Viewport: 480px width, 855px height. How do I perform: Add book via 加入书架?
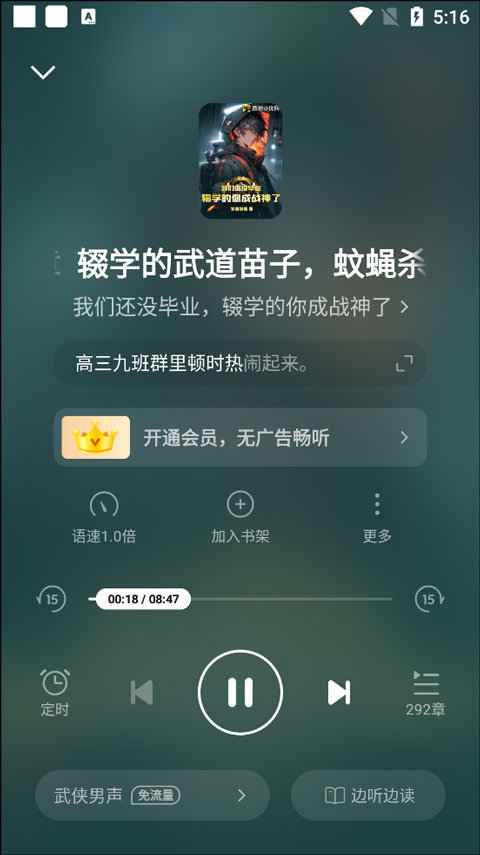[x=240, y=518]
